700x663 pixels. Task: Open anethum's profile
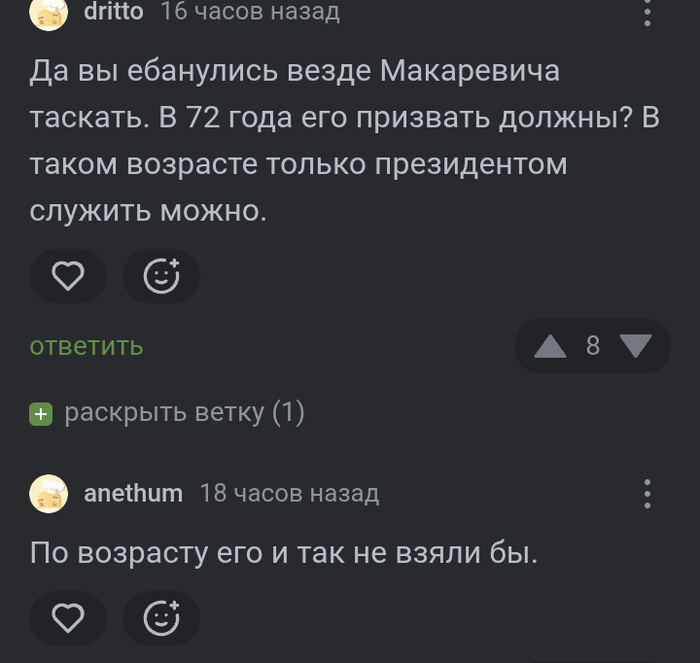tap(133, 493)
